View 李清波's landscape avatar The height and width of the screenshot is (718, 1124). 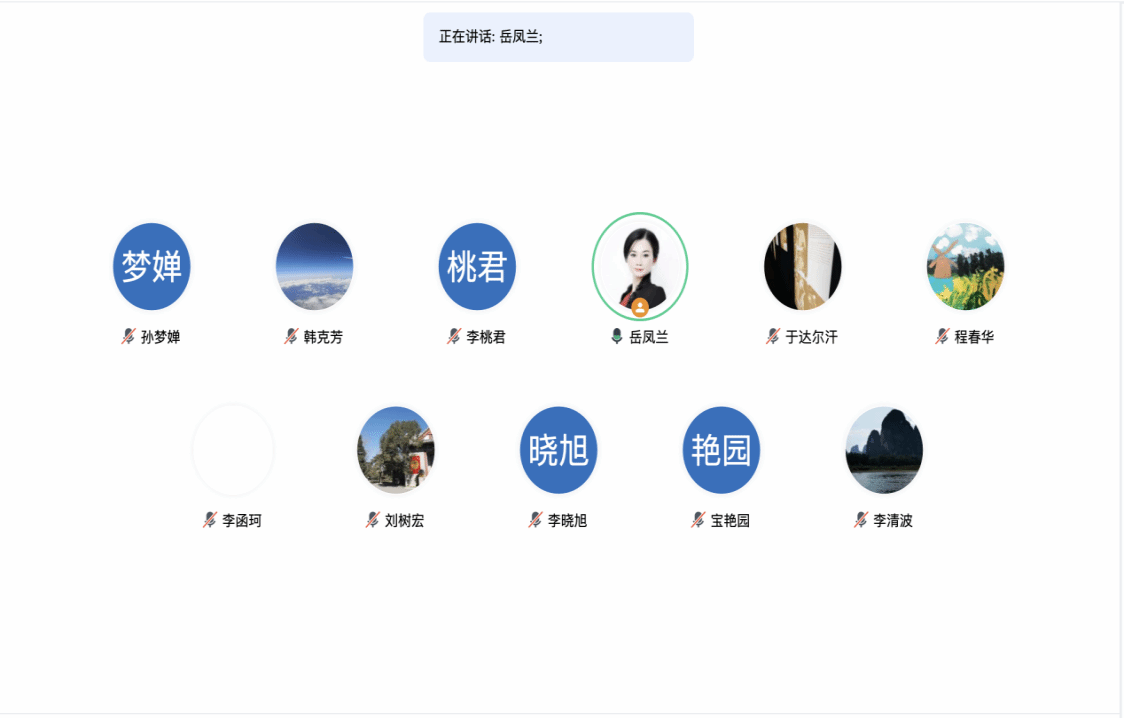885,450
